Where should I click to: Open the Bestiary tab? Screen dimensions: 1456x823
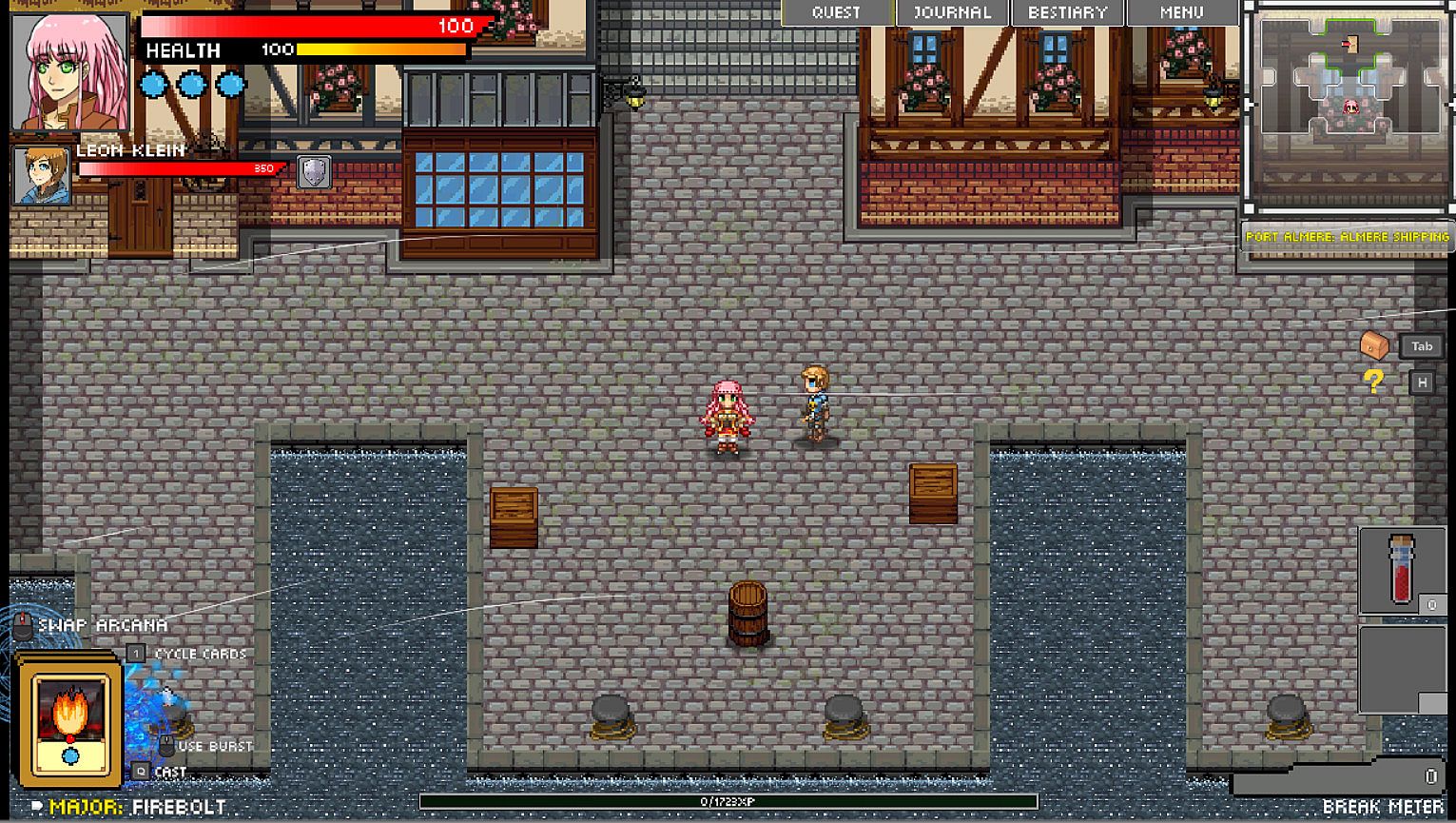coord(1067,12)
